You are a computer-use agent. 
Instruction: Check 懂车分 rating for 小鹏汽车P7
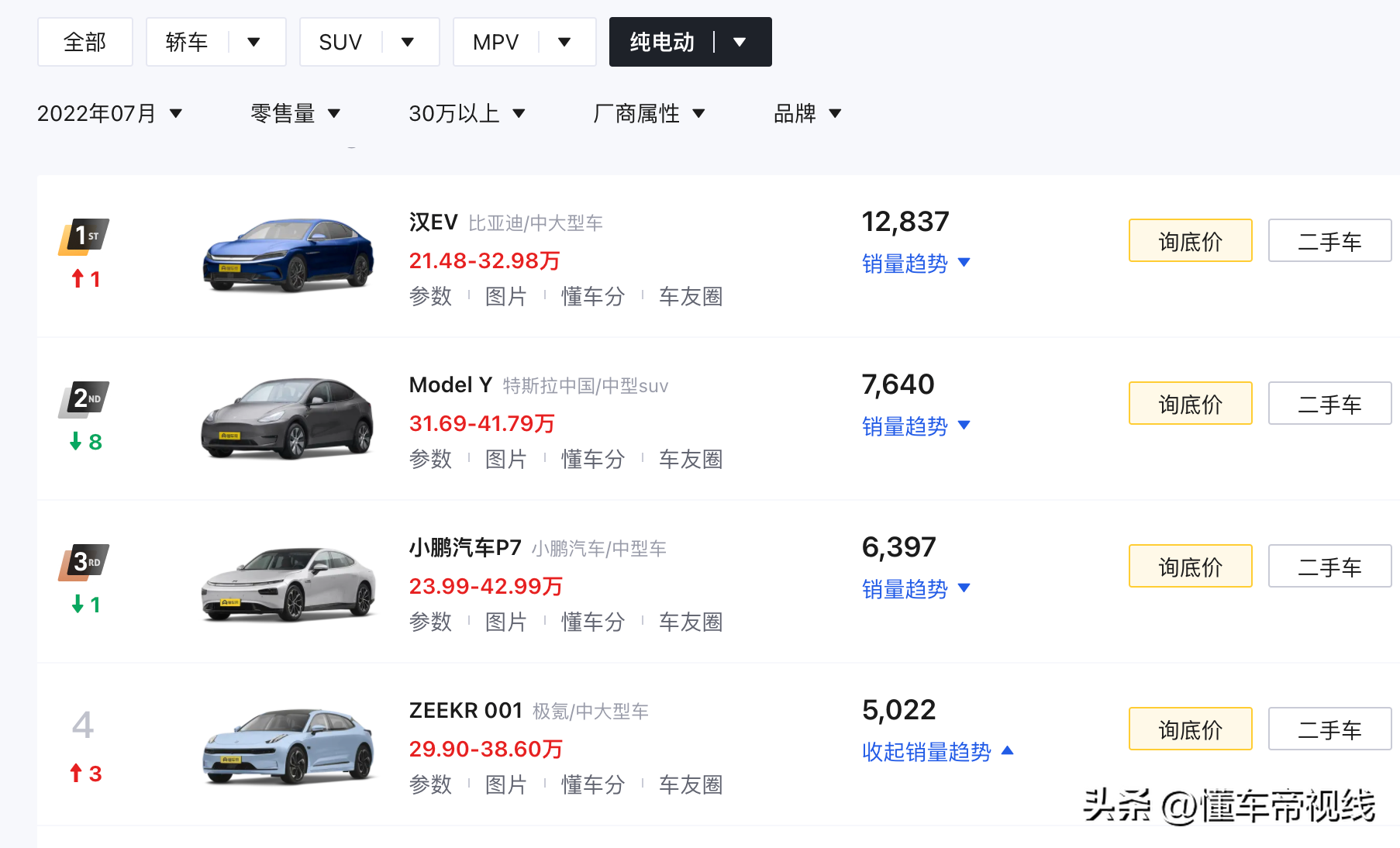(592, 622)
